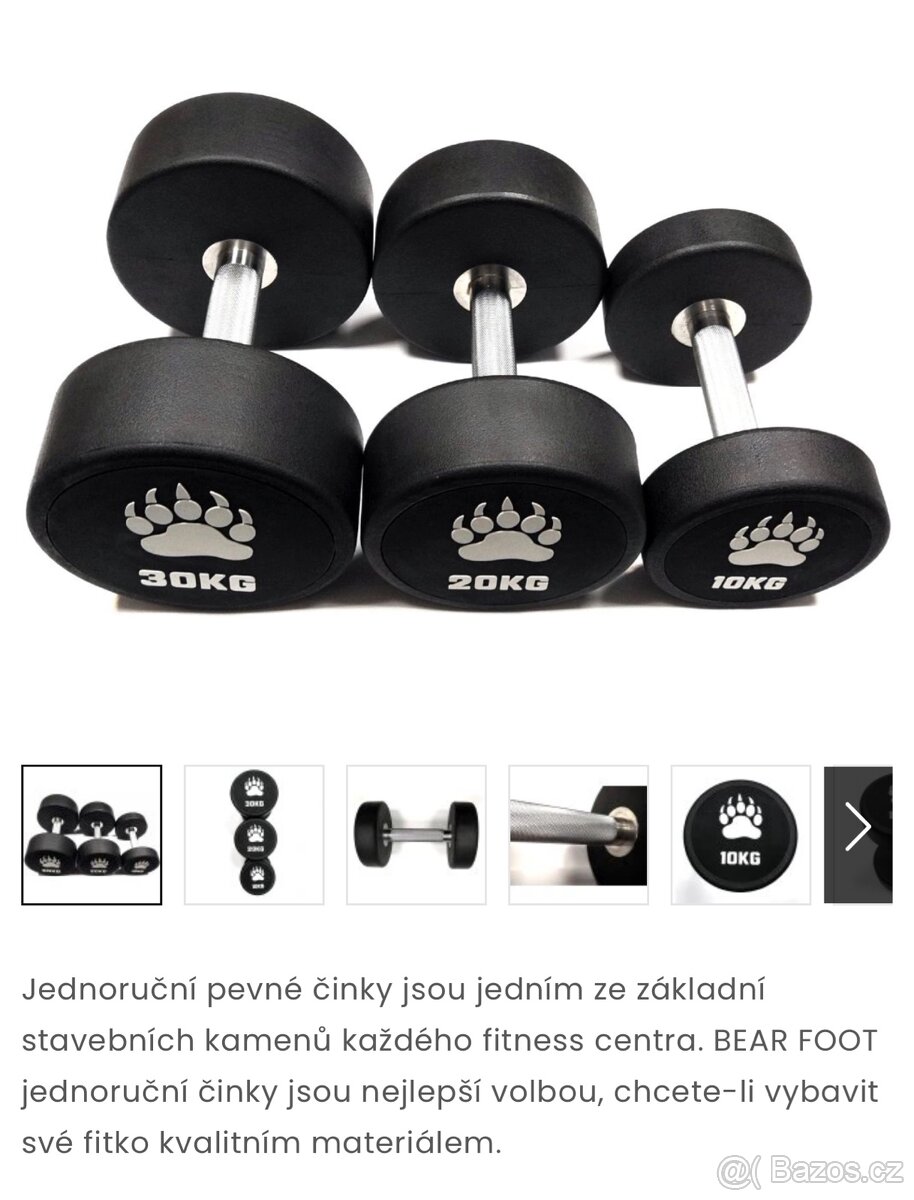
Task: Open thumbnail with three stacked weight plates
Action: point(254,835)
